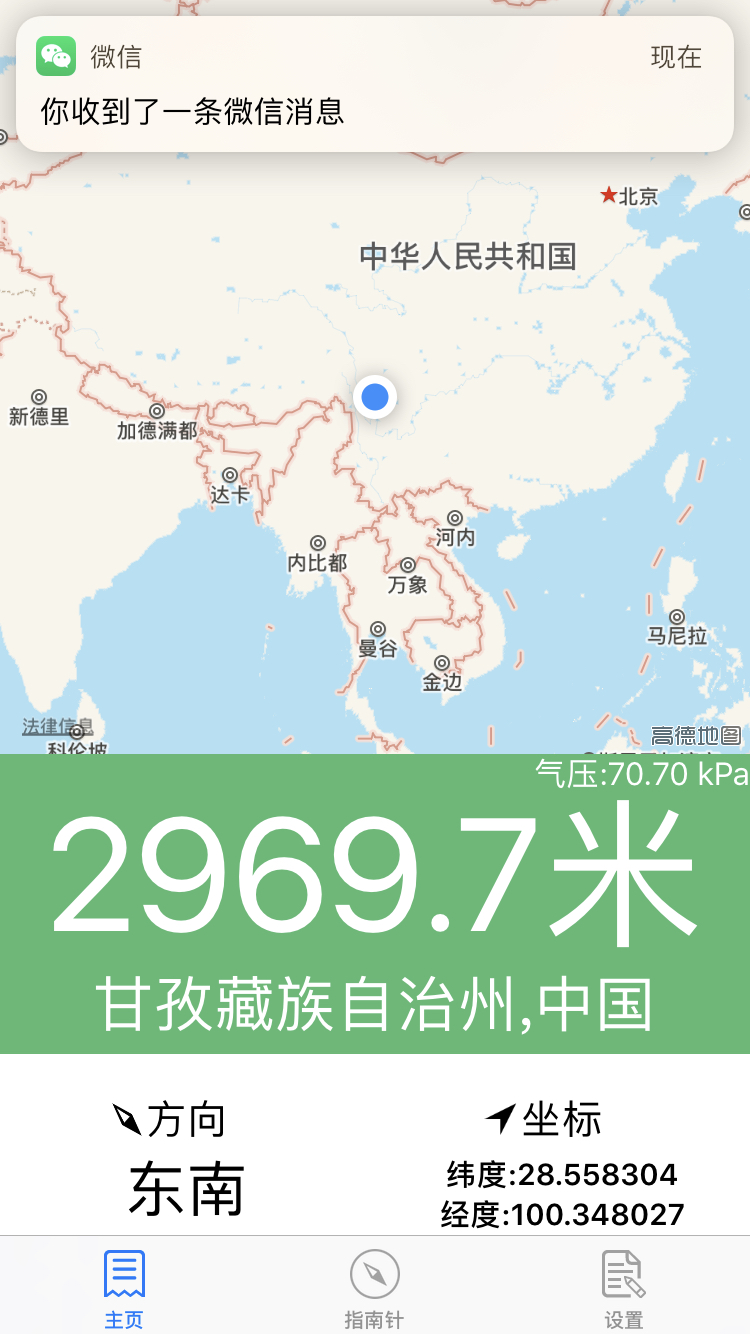Open the 法律信息 legal info link
Screen dimensions: 750x1334
57,727
